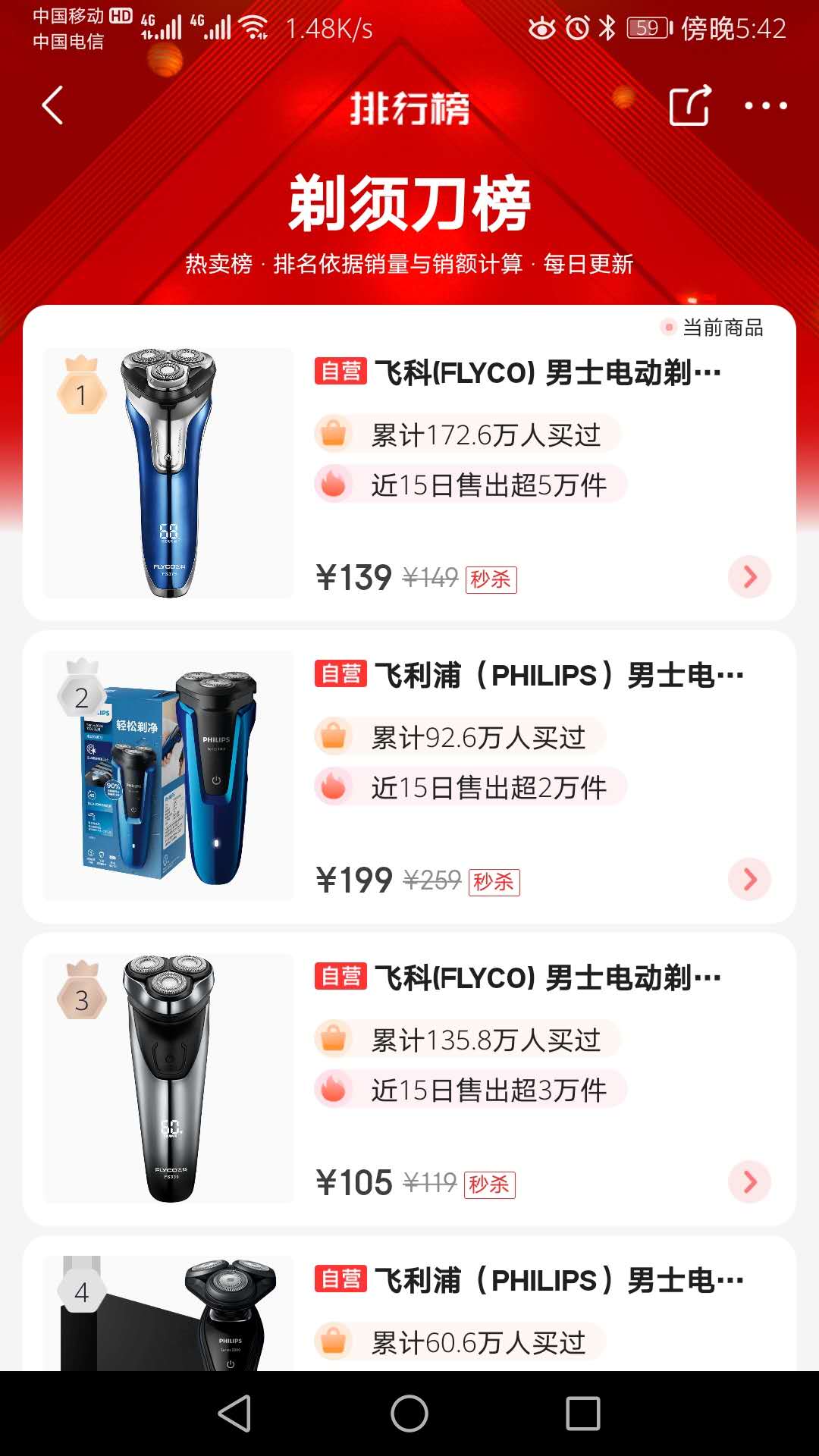Expand details via chevron on rank 1 item
Viewport: 819px width, 1456px height.
749,576
